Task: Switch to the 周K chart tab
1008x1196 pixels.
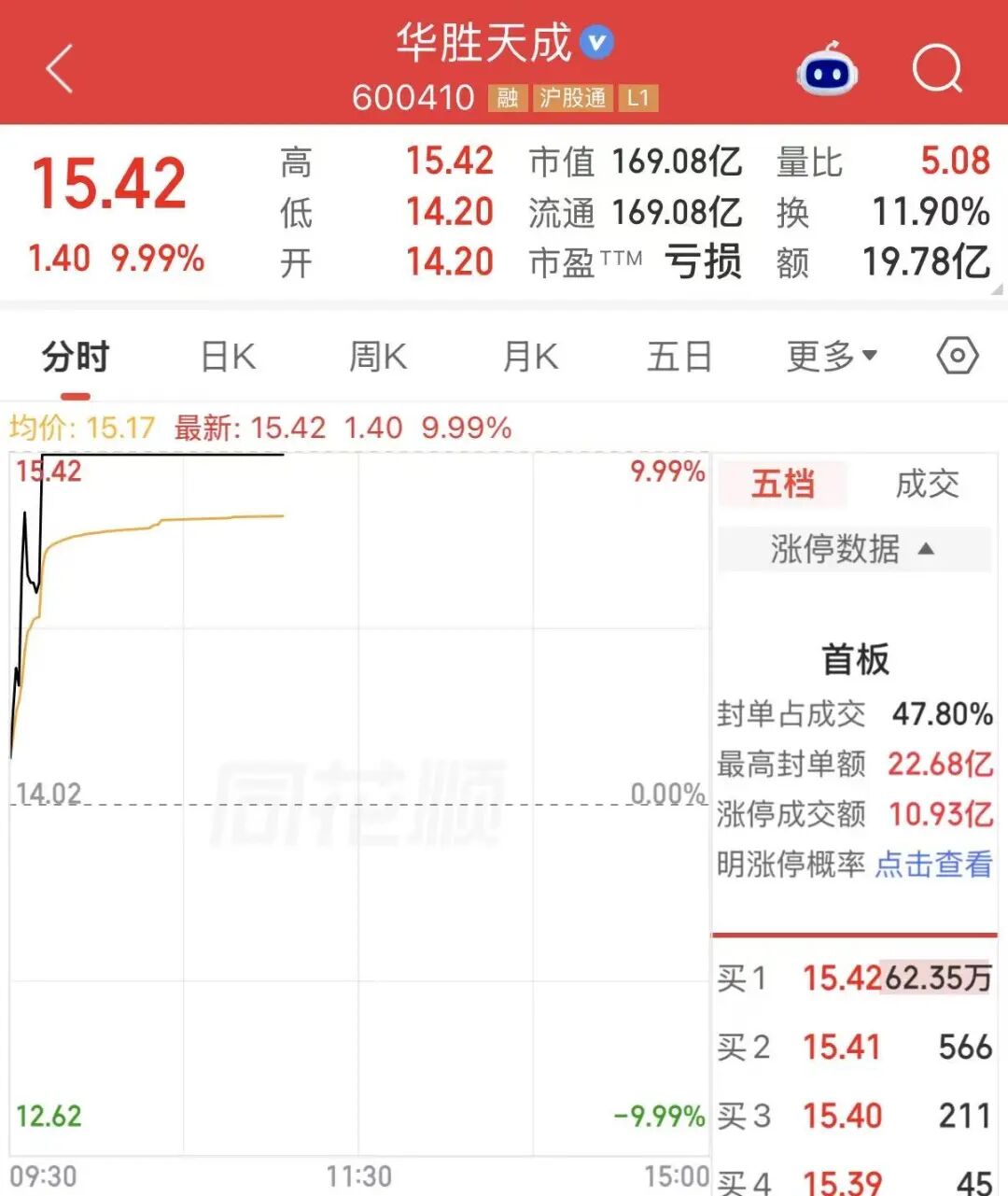Action: point(378,357)
